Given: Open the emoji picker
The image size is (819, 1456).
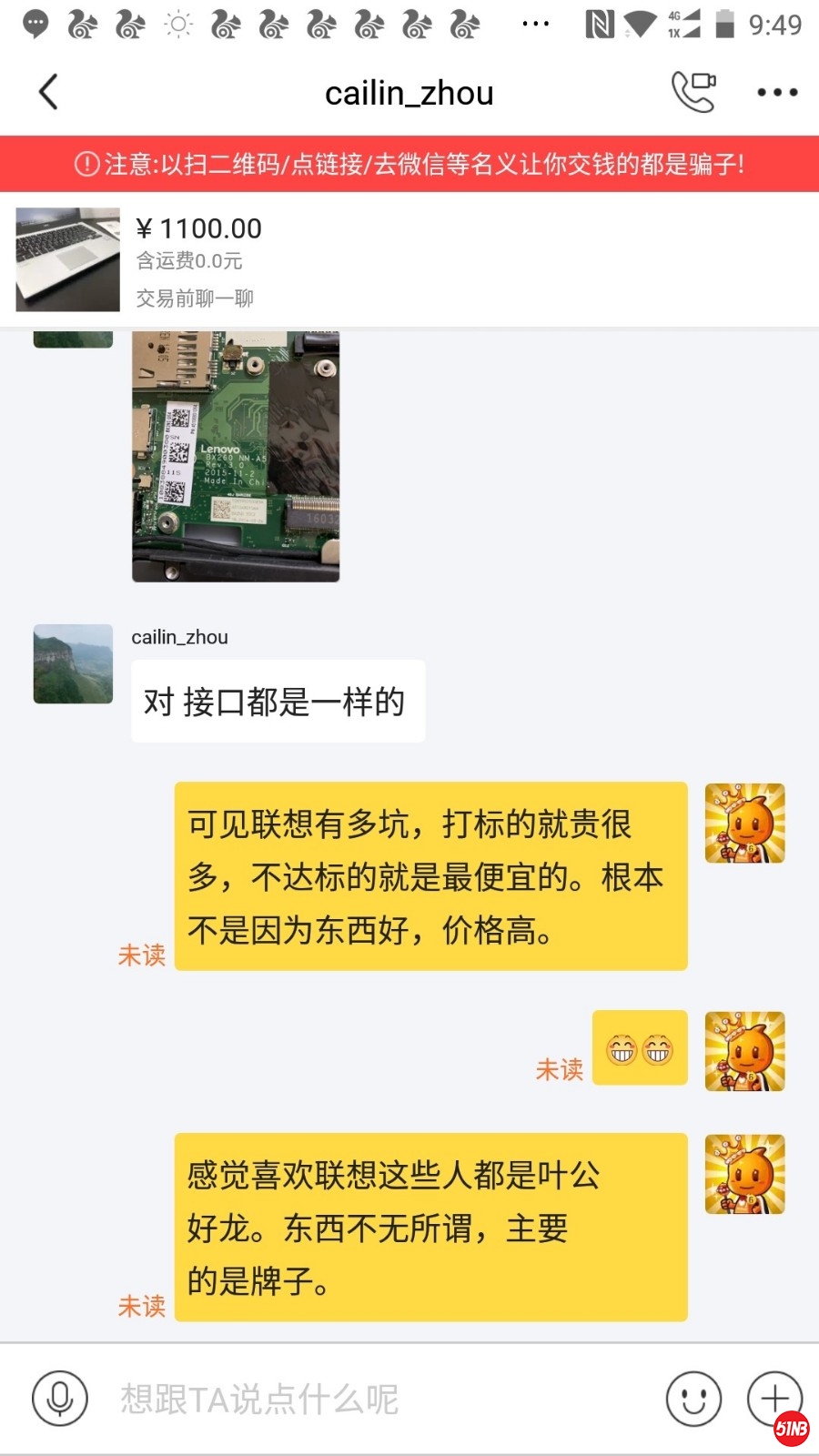Looking at the screenshot, I should [693, 1399].
